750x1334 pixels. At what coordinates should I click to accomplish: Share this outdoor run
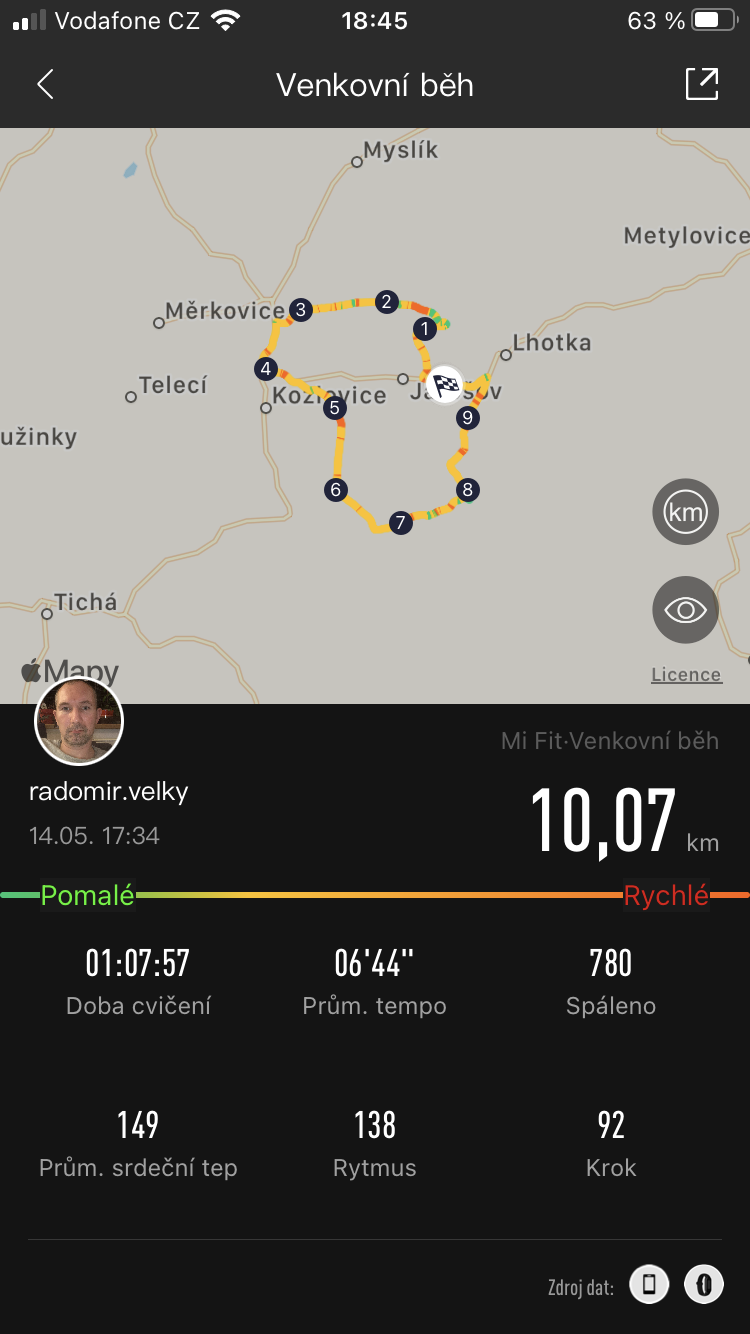(702, 84)
